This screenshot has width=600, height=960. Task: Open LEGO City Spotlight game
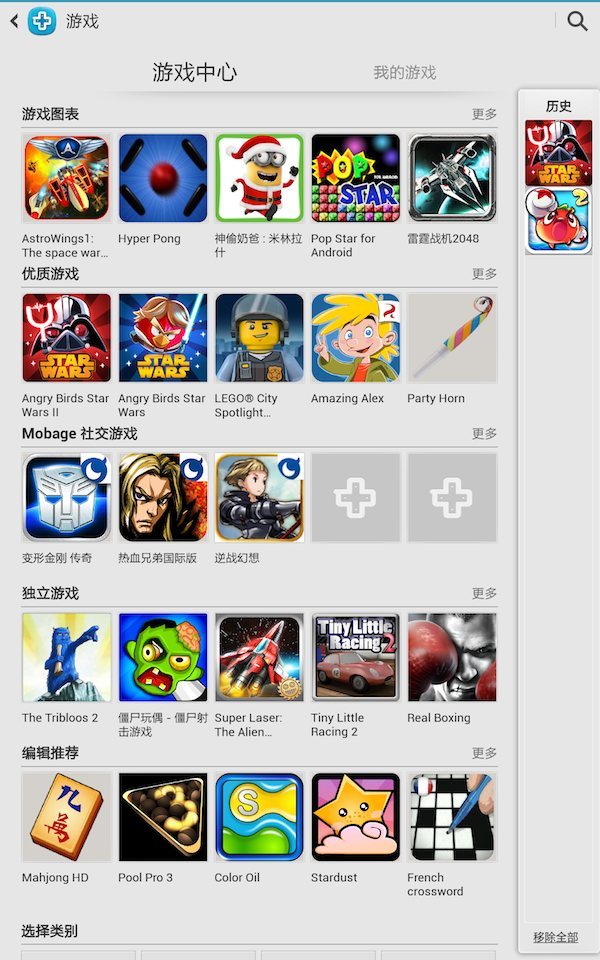click(x=259, y=338)
